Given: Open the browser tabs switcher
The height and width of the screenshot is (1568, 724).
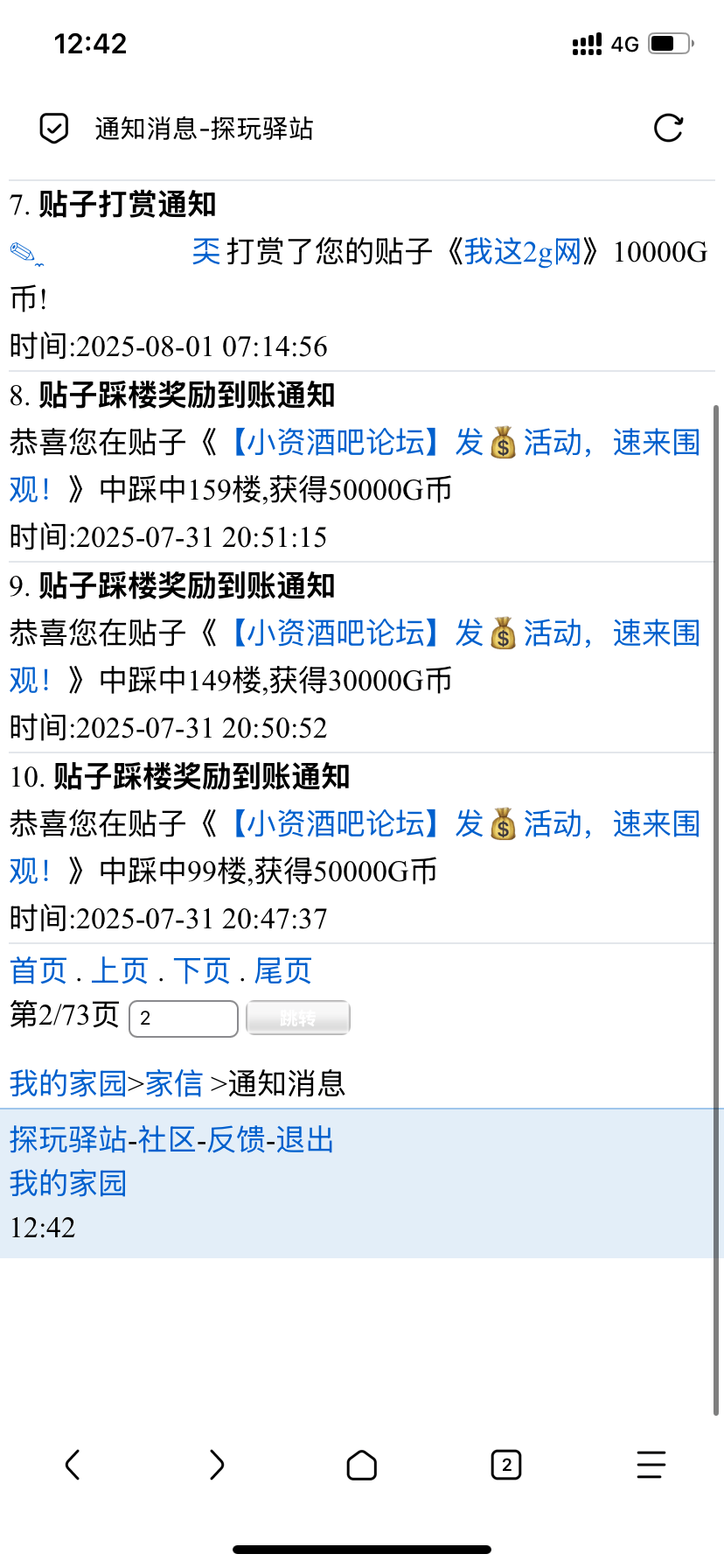Looking at the screenshot, I should point(506,1464).
